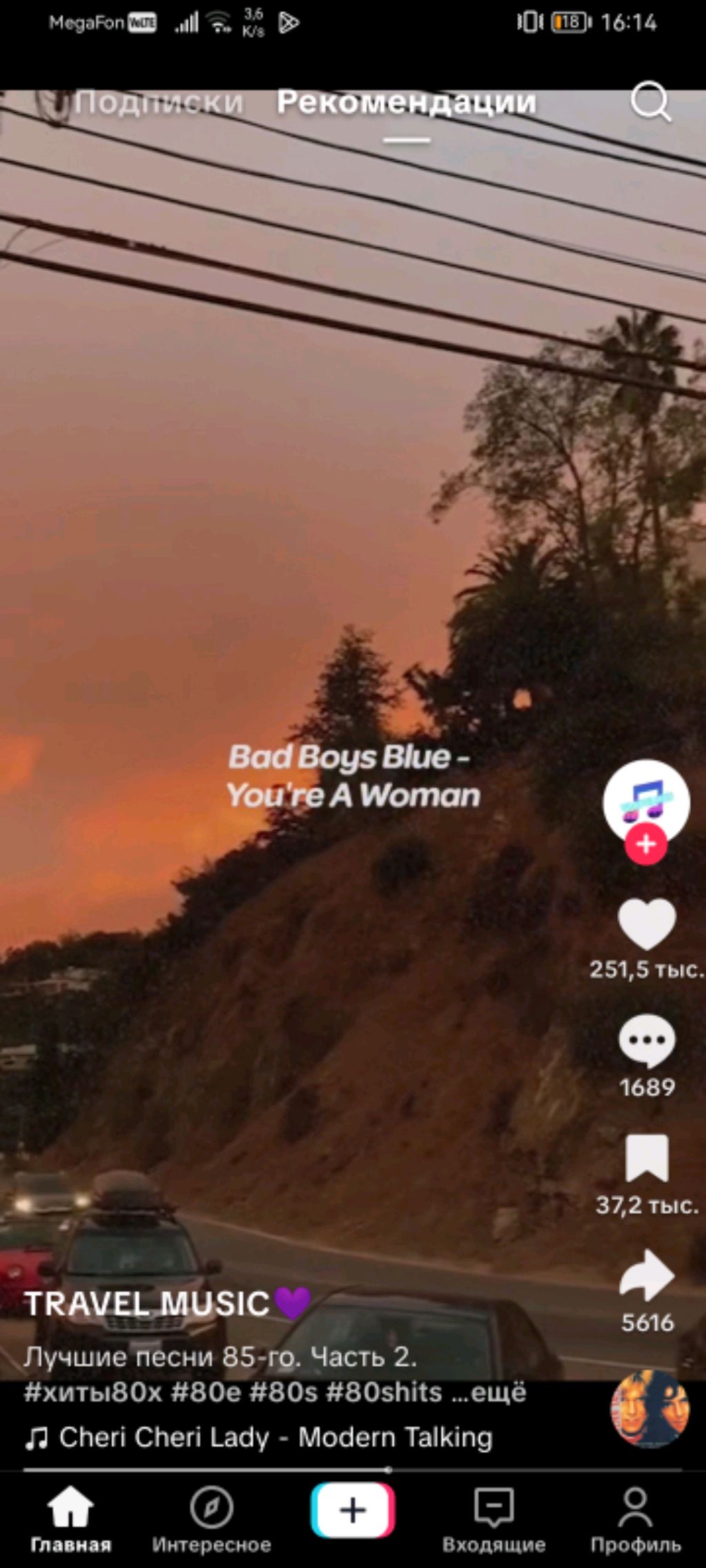Bookmark this video to favorites
This screenshot has height=1568, width=706.
(x=646, y=1159)
